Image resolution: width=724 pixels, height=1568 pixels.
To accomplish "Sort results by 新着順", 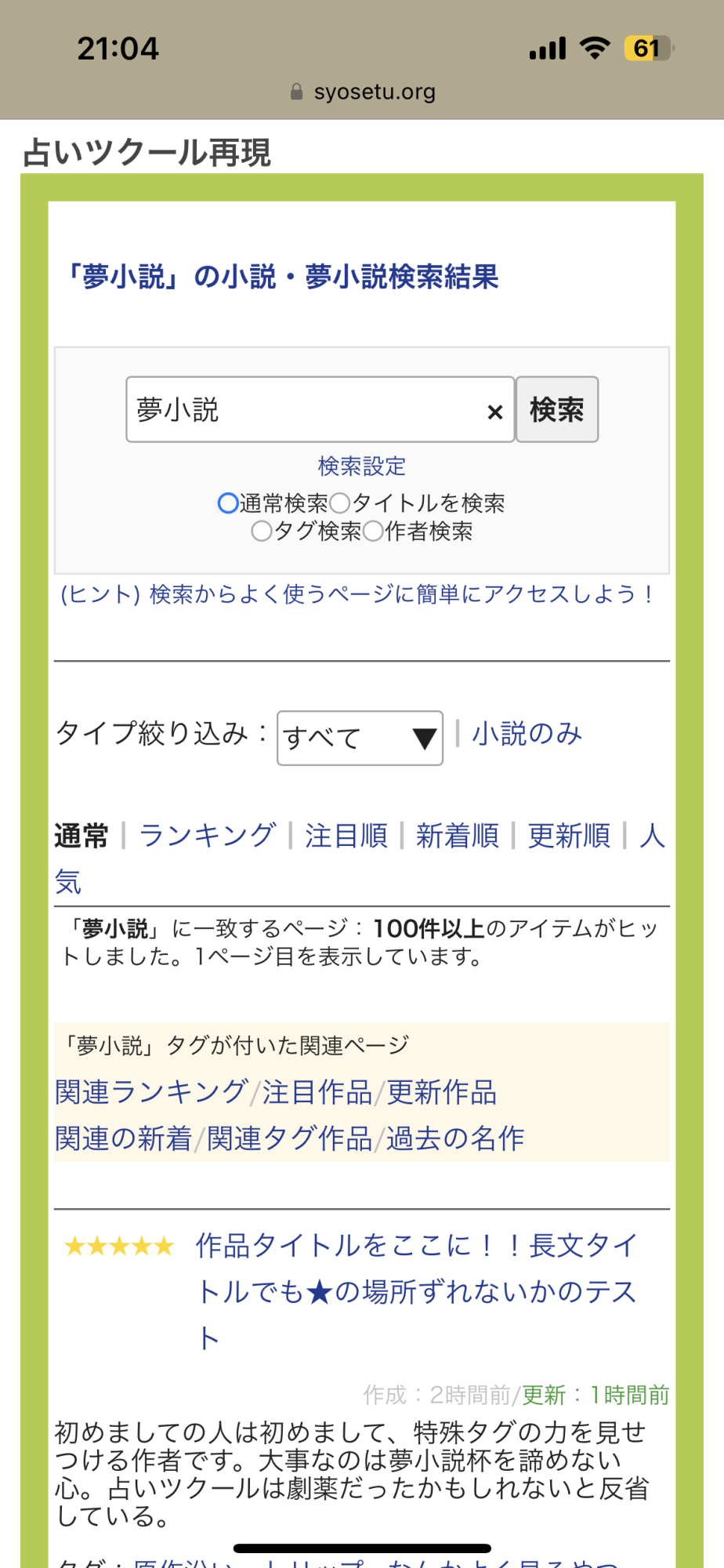I will click(458, 835).
